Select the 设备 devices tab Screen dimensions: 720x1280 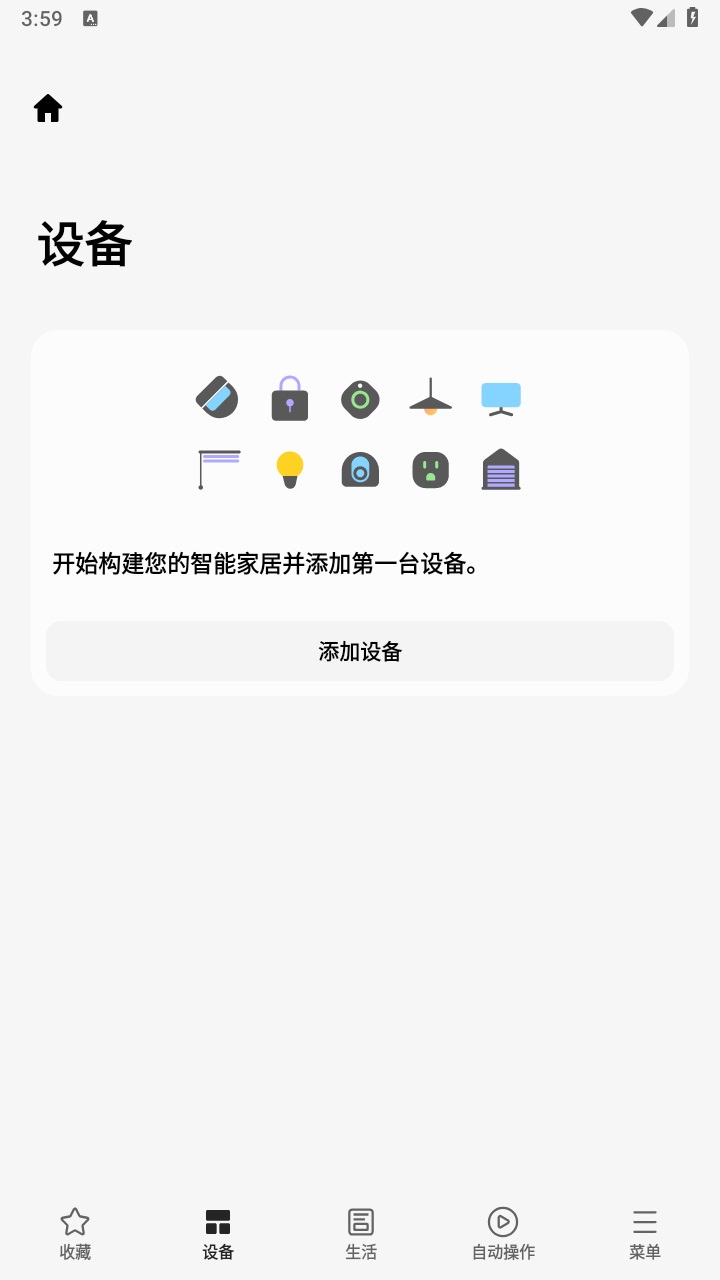(x=217, y=1221)
